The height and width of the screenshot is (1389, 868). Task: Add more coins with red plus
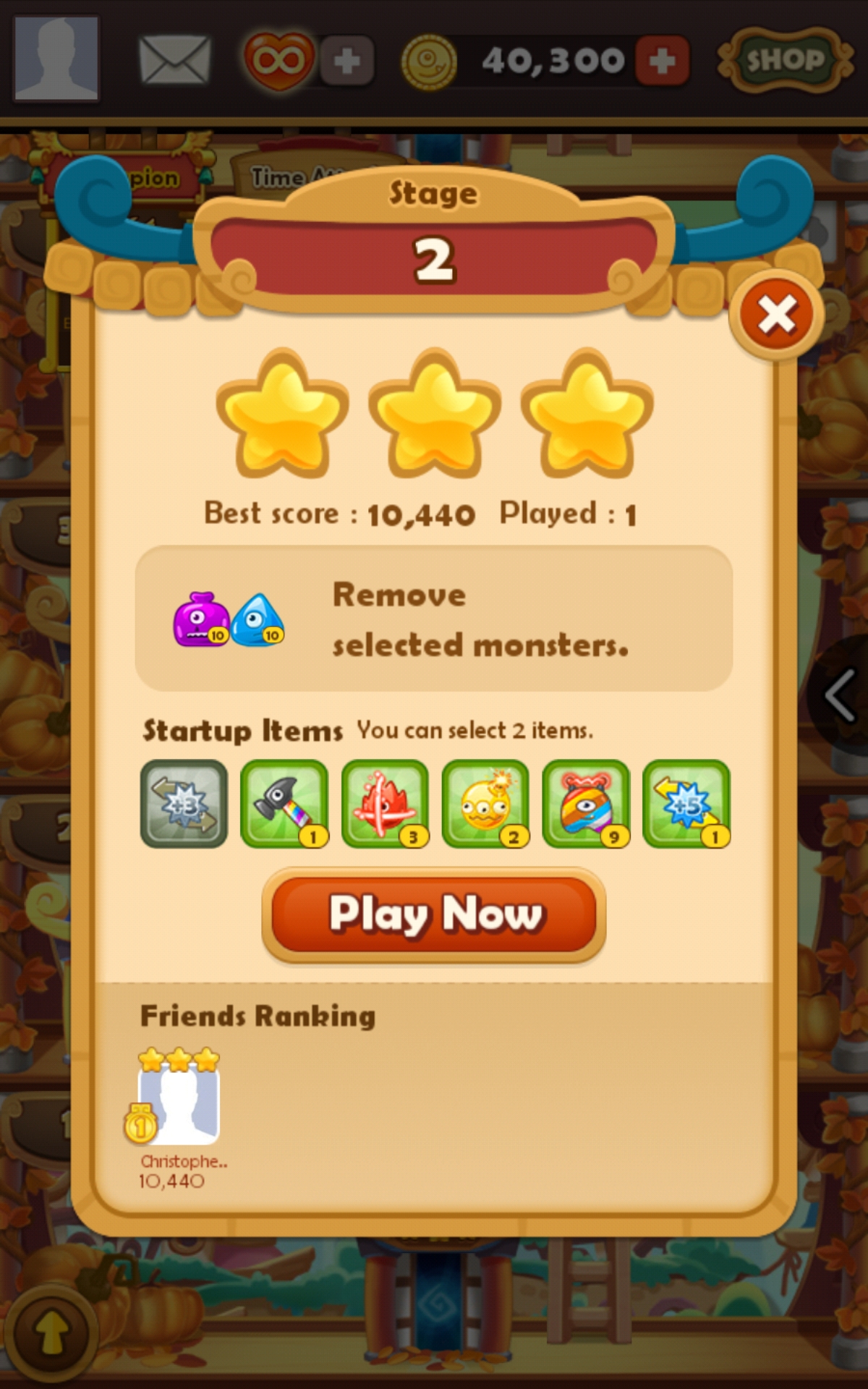[x=662, y=61]
